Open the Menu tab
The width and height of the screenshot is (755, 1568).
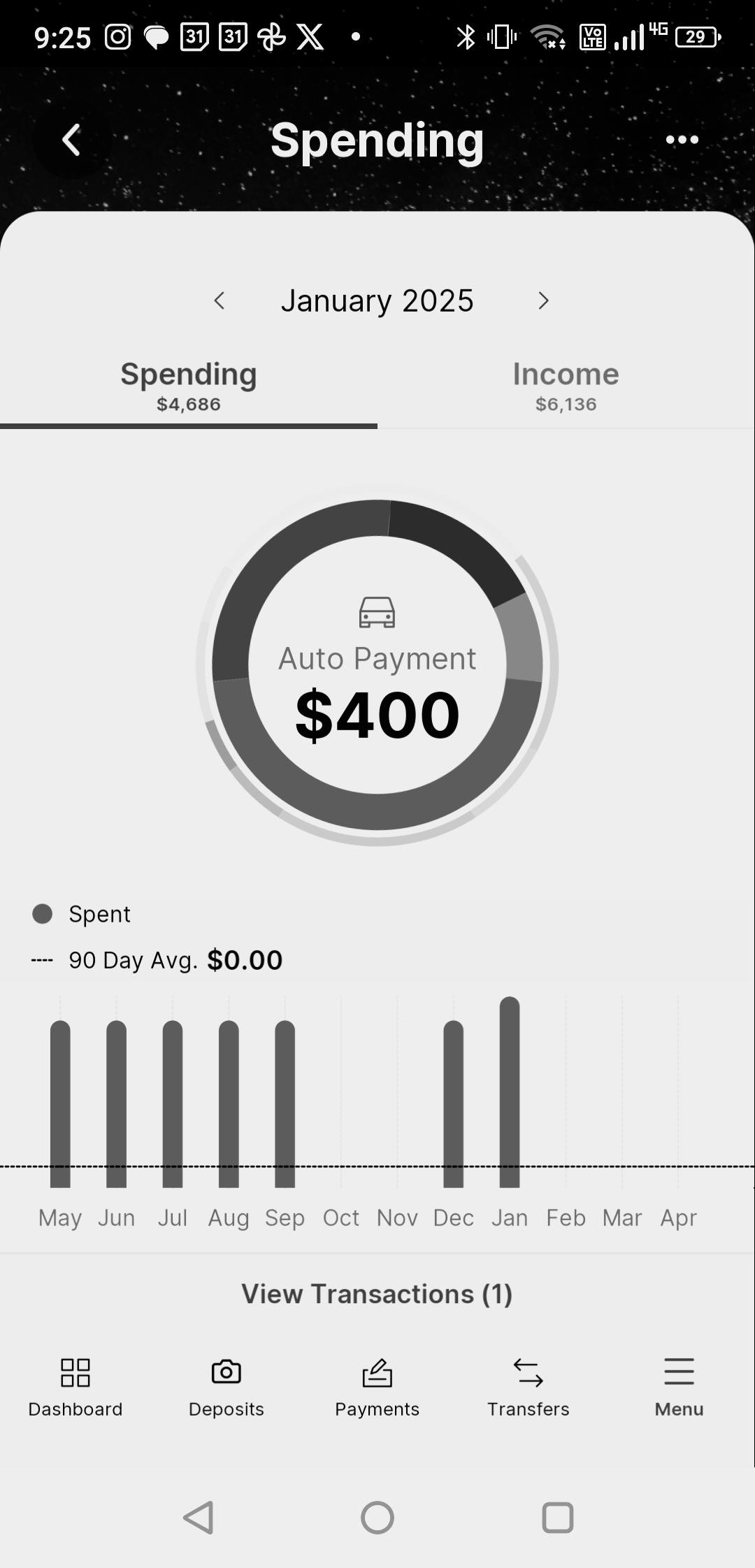click(679, 1386)
